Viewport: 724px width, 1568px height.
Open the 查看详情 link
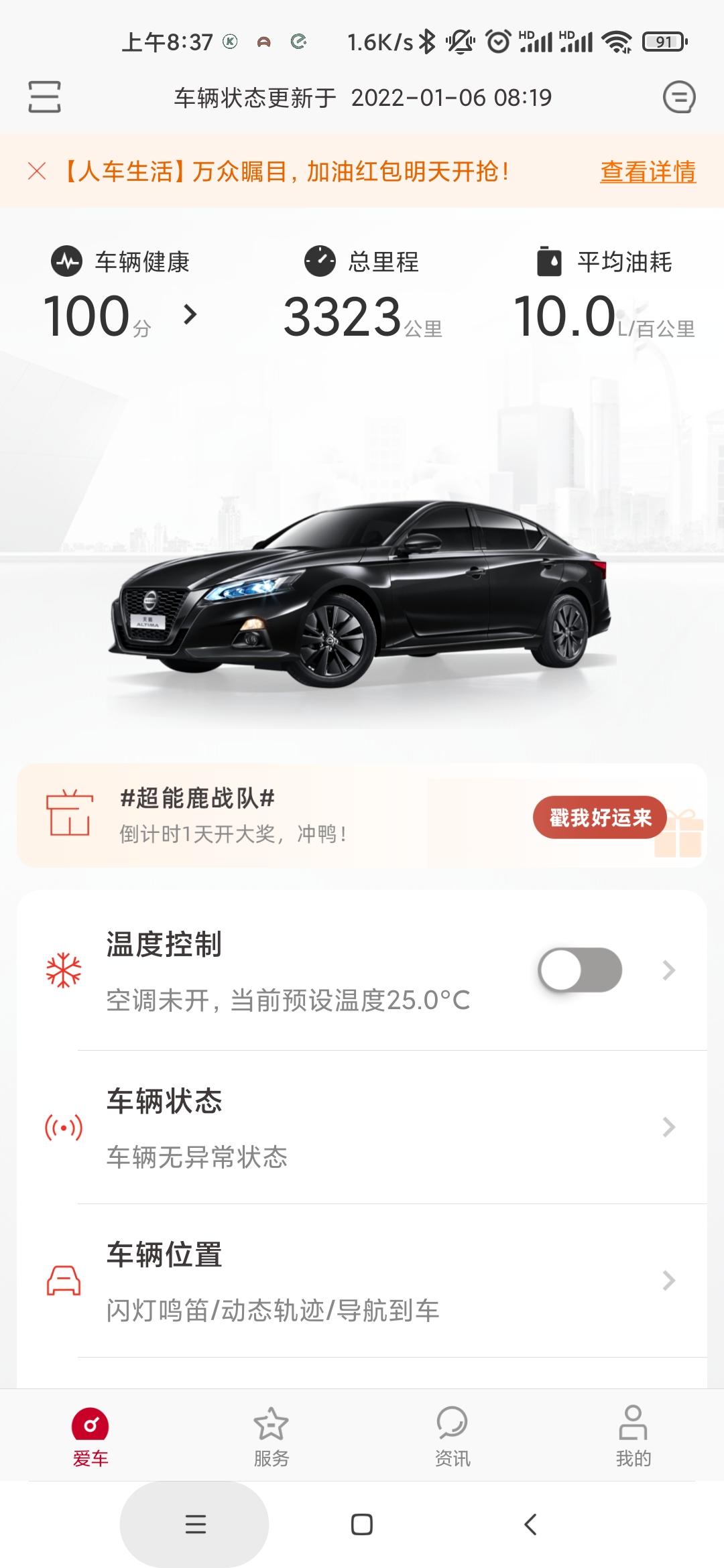(648, 172)
